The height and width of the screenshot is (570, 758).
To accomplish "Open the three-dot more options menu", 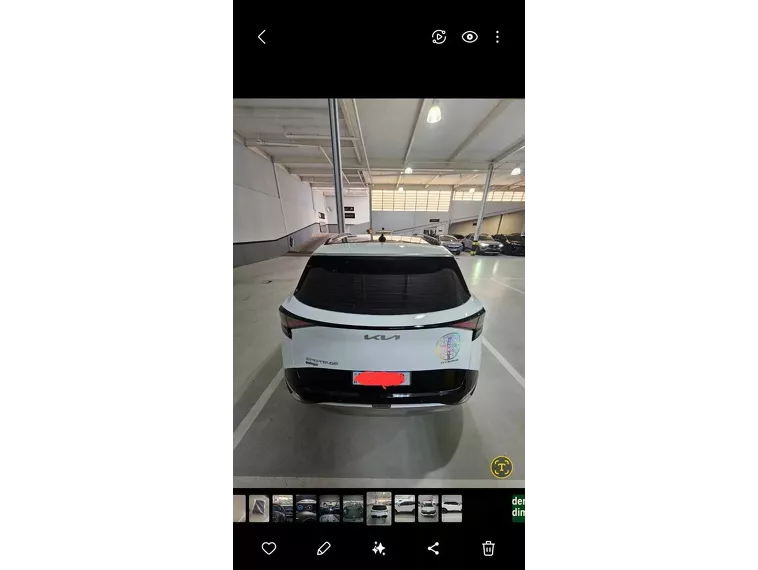I will 497,37.
